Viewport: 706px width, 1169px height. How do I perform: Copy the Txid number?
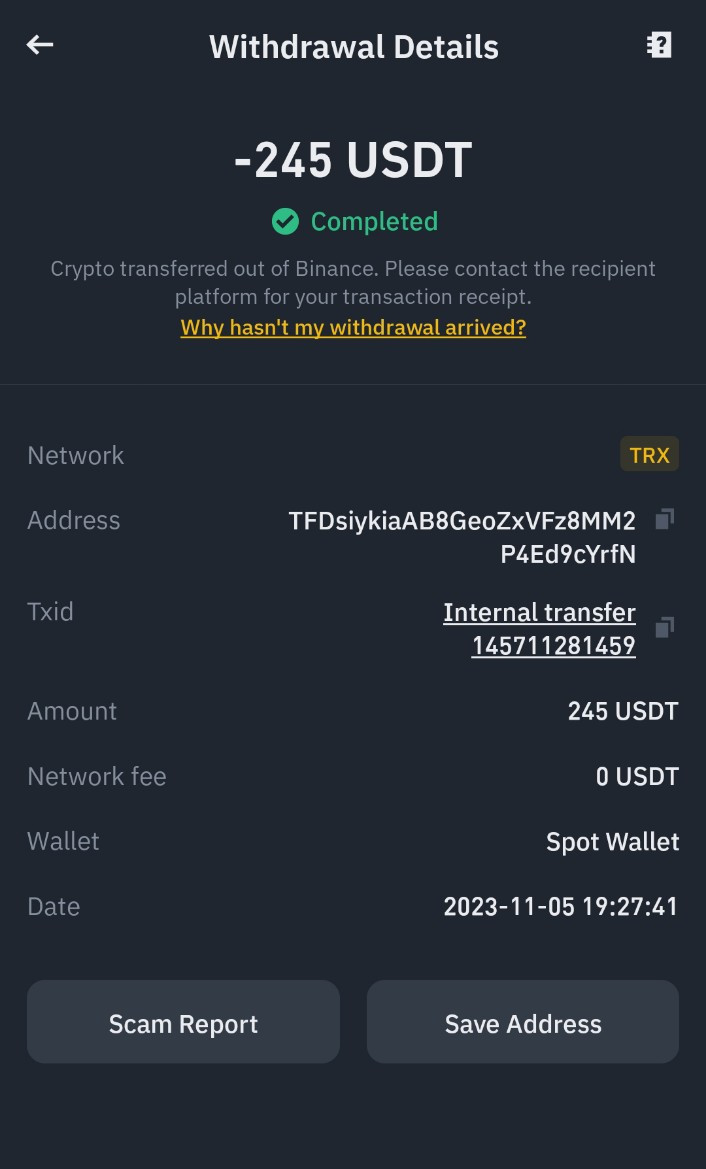(664, 627)
